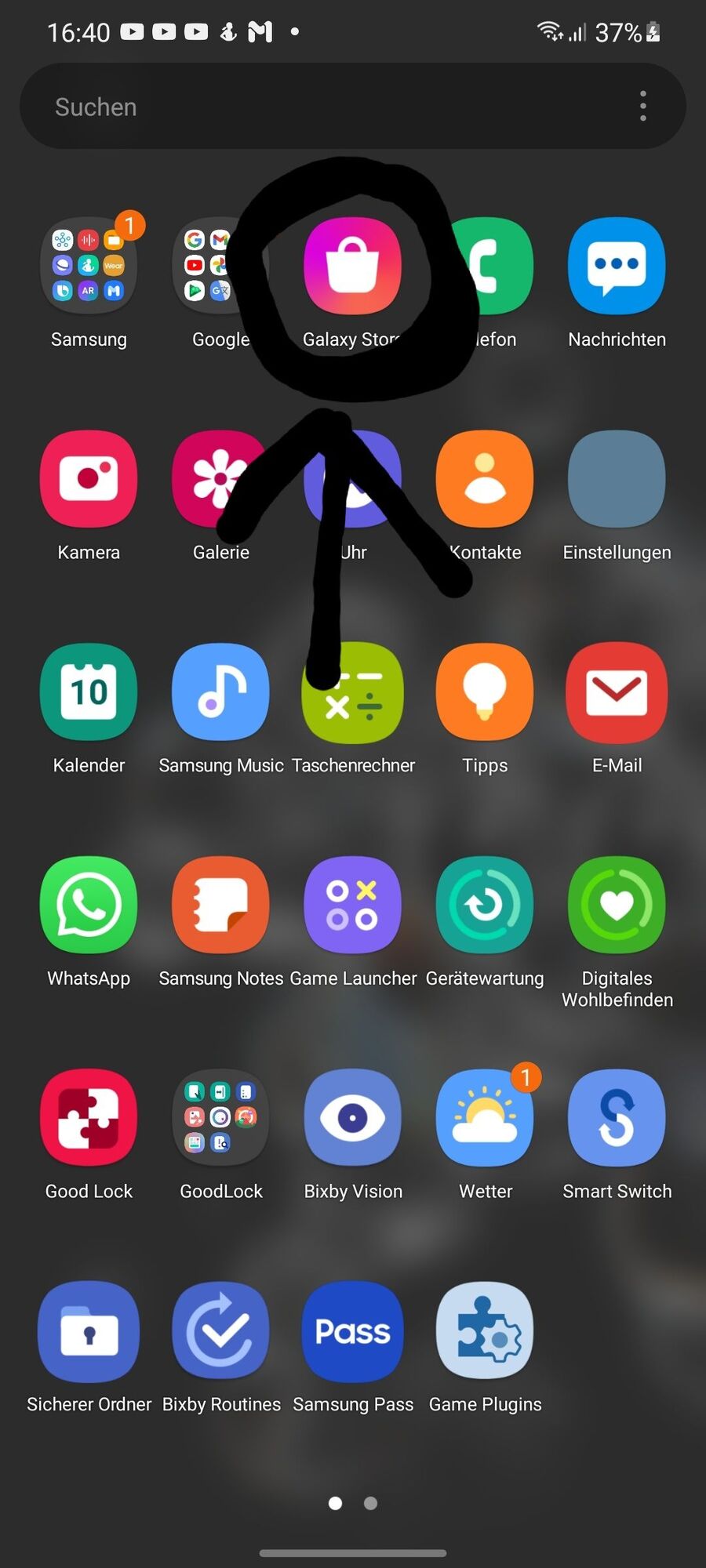This screenshot has width=706, height=1568.
Task: Open the Samsung apps folder
Action: [x=89, y=266]
